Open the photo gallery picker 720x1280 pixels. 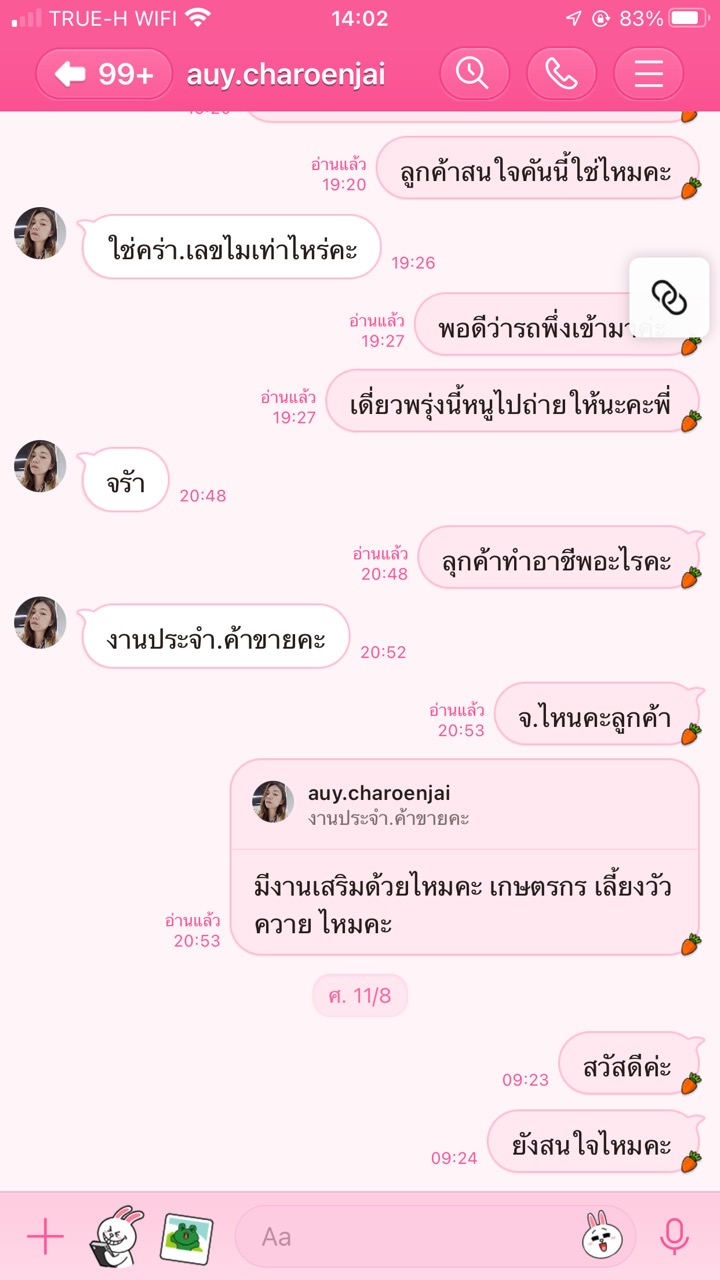coord(186,1237)
